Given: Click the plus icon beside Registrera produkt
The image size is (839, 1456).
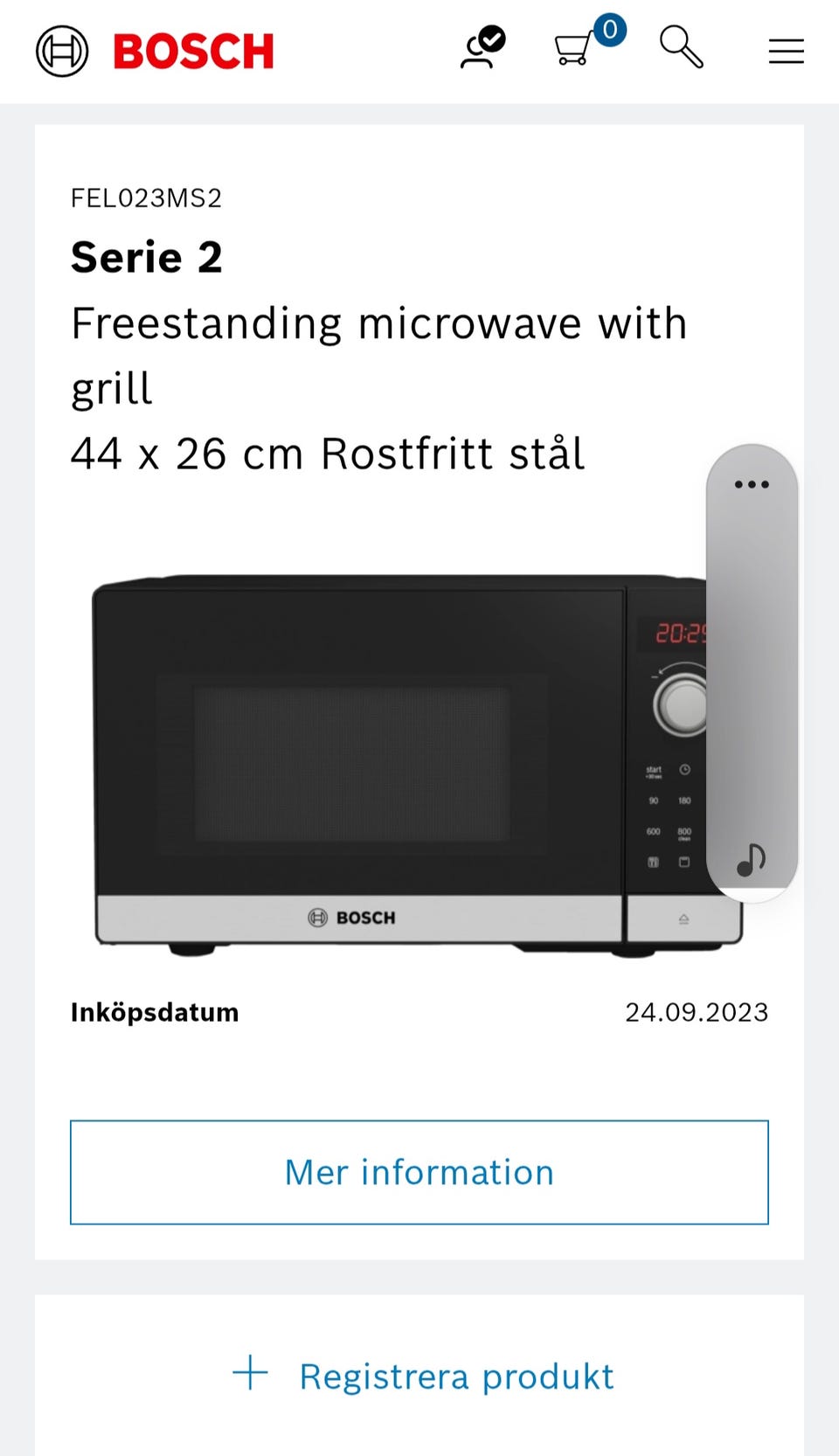Looking at the screenshot, I should tap(252, 1375).
